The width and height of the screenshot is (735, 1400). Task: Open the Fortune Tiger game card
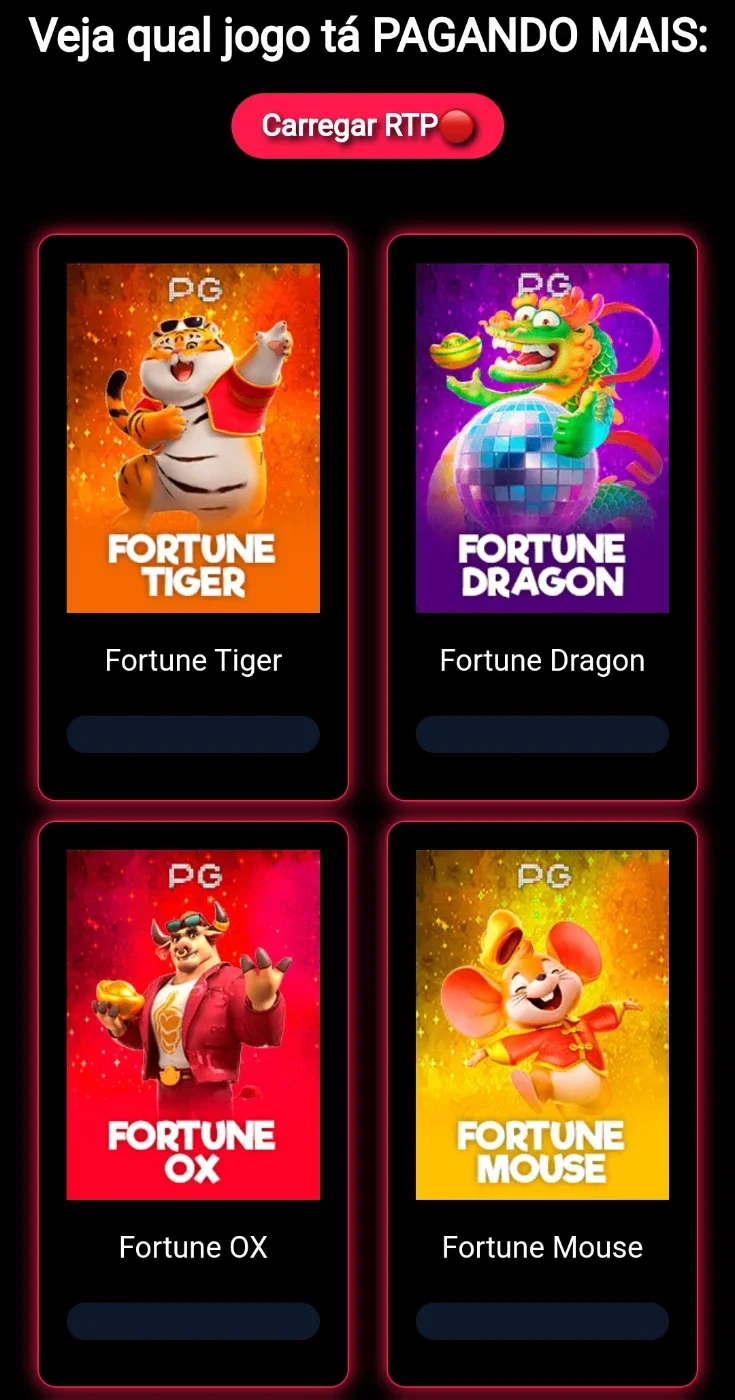(193, 517)
